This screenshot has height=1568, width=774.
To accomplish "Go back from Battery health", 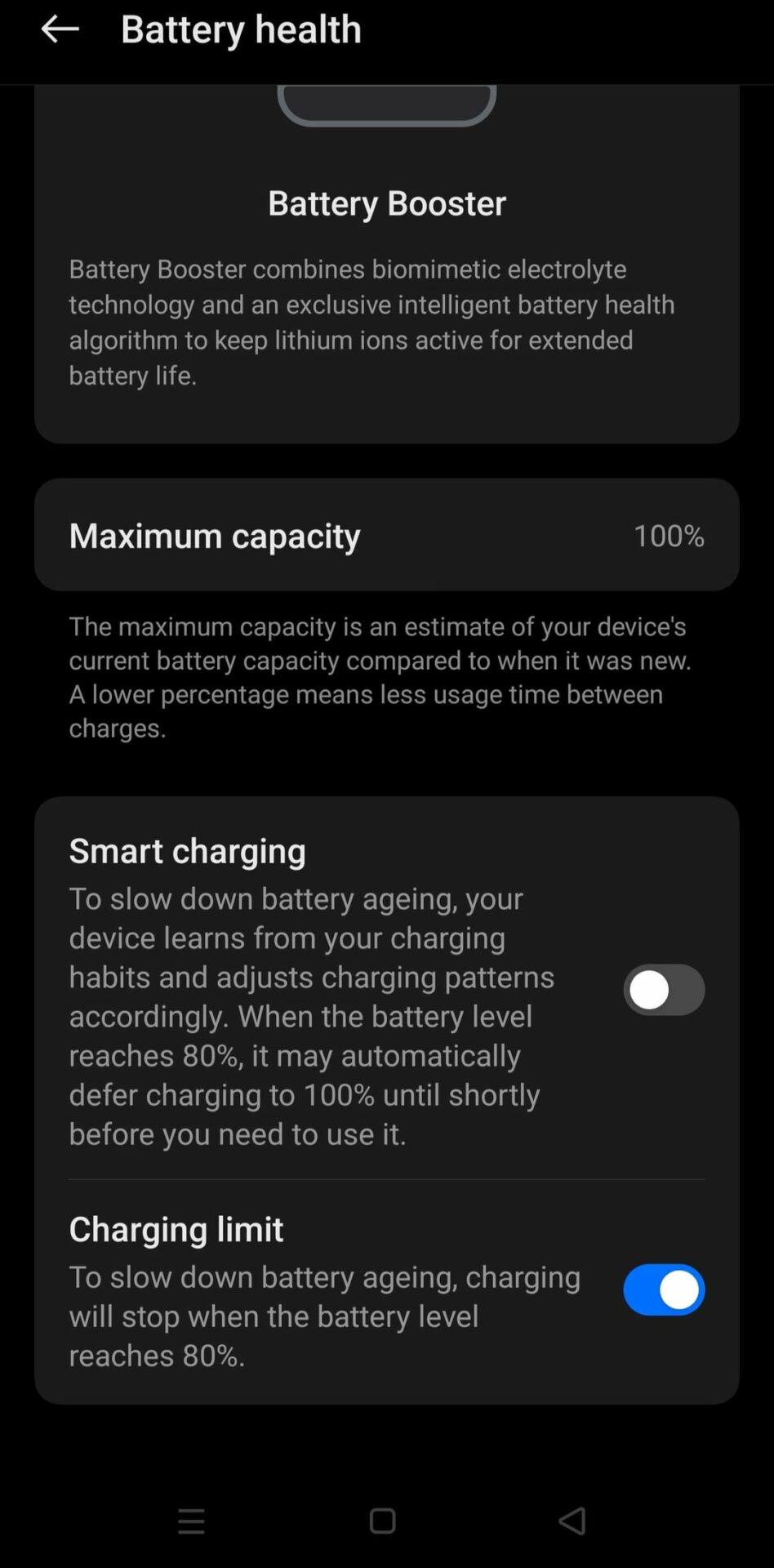I will (x=60, y=29).
